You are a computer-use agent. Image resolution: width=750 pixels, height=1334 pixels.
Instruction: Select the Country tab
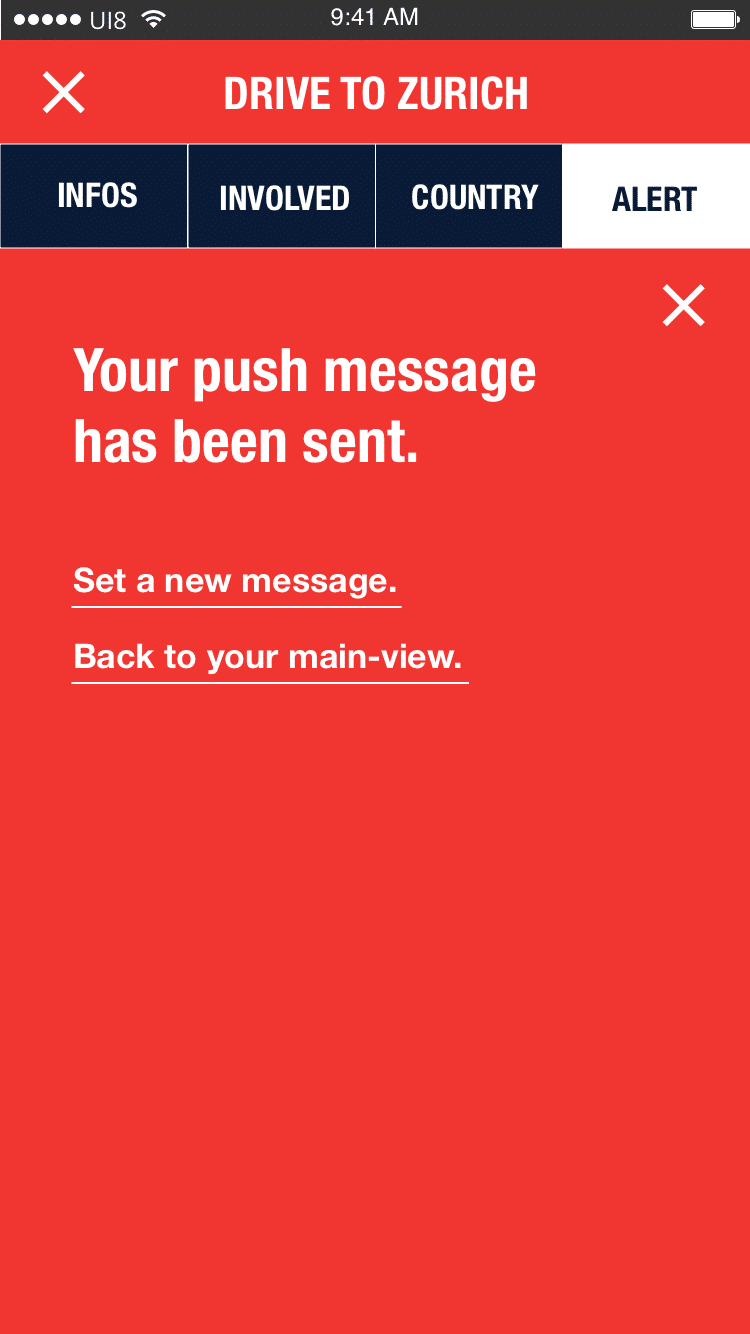click(470, 196)
